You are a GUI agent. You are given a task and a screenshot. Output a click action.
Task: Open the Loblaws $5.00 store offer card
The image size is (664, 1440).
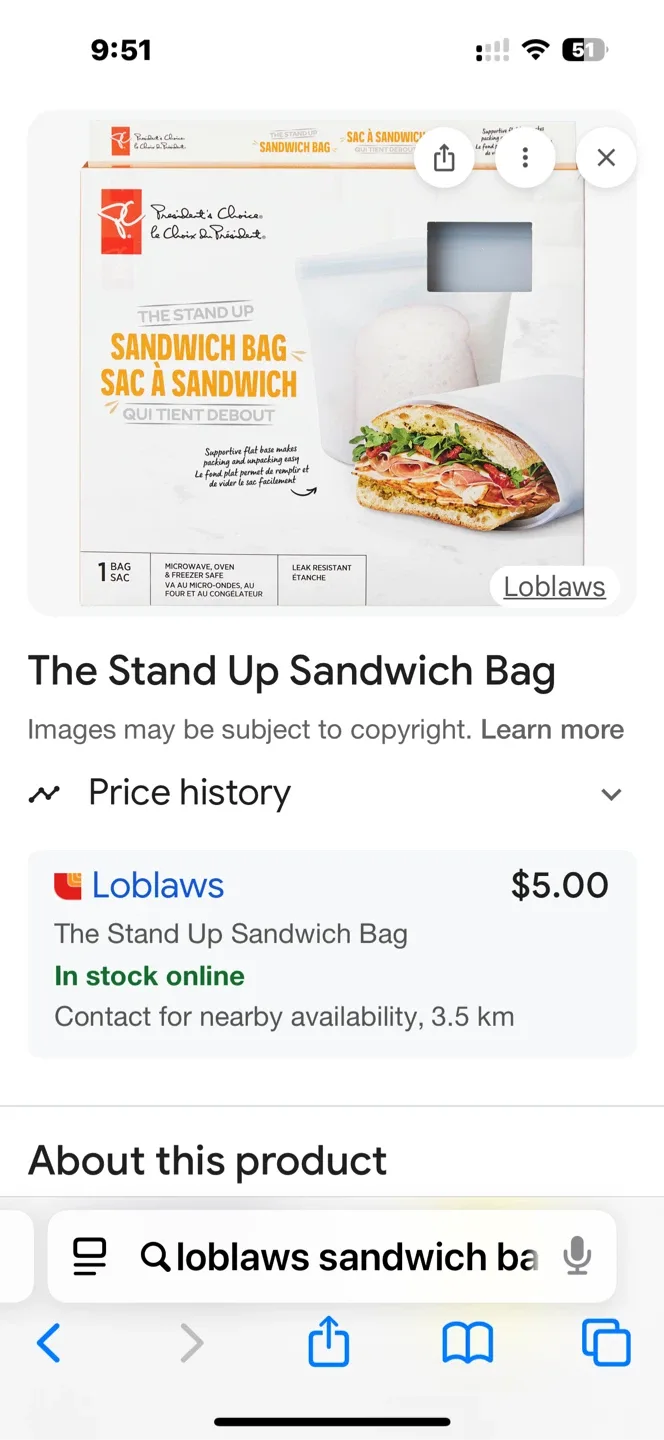pos(332,953)
